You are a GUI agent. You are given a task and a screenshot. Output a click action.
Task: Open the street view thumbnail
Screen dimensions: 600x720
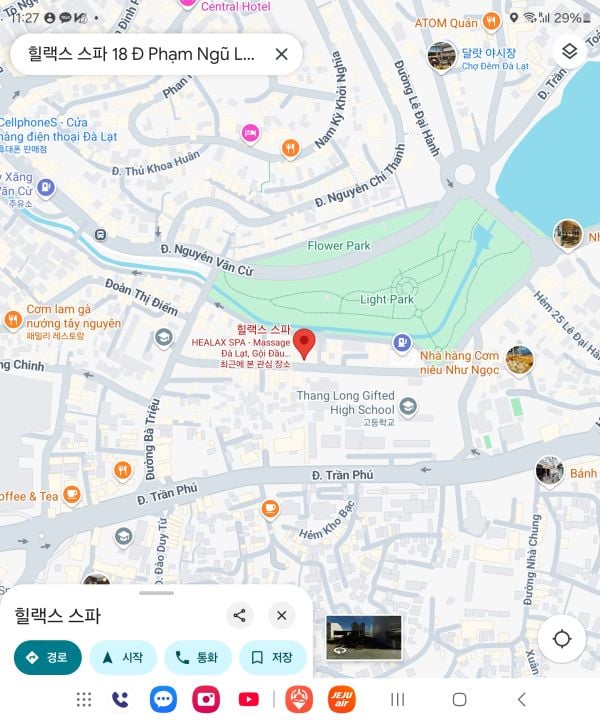tap(363, 637)
